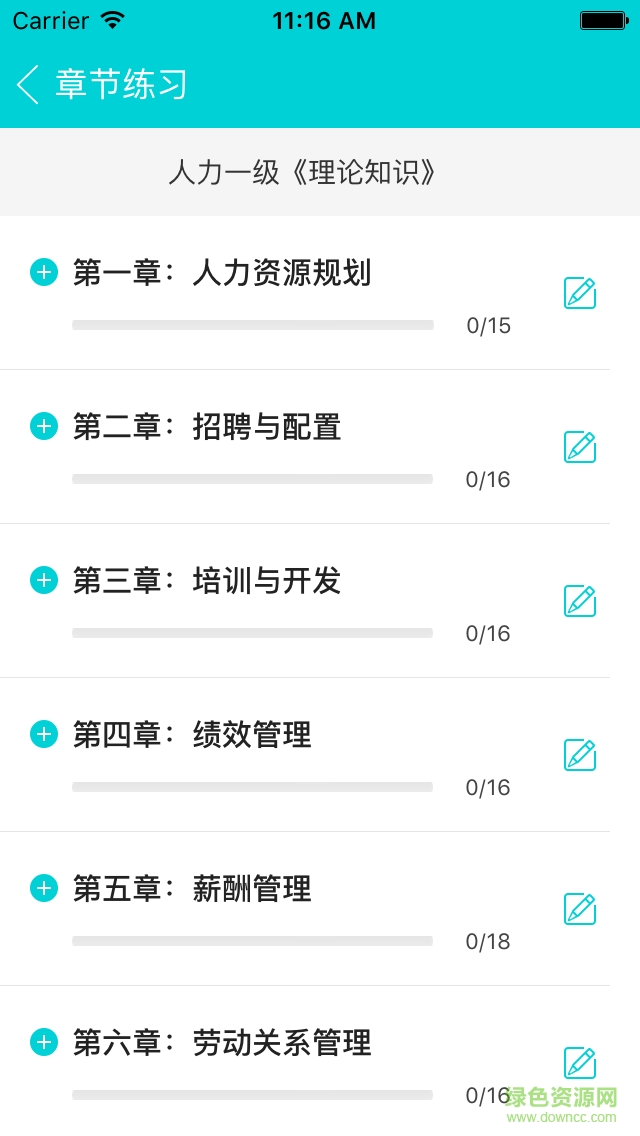This screenshot has width=640, height=1136.
Task: Go back from 章节练习 screen
Action: [x=29, y=85]
